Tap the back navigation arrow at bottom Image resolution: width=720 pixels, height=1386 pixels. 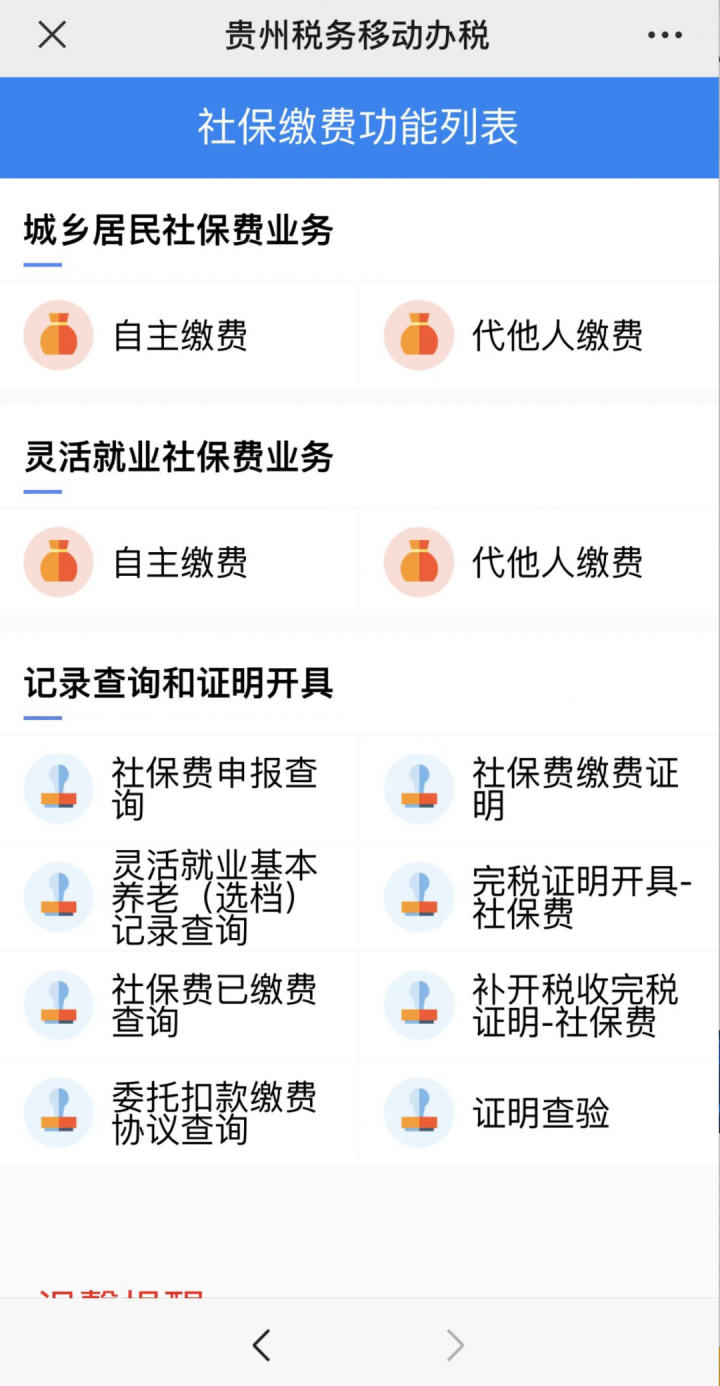(x=262, y=1345)
